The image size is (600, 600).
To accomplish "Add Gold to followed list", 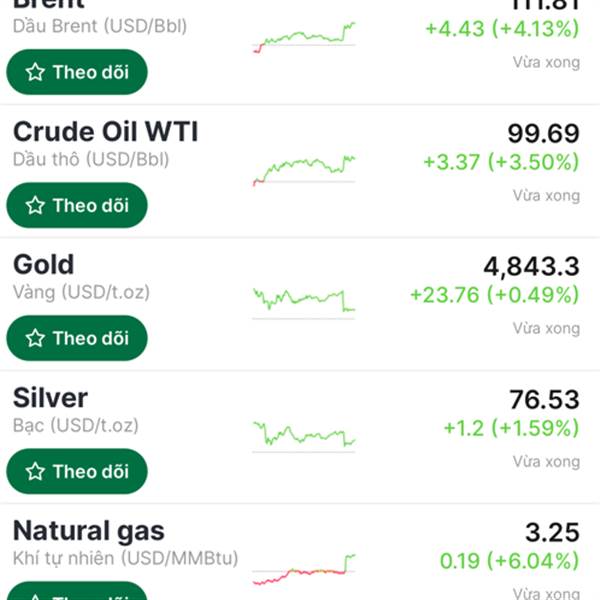I will pos(77,338).
